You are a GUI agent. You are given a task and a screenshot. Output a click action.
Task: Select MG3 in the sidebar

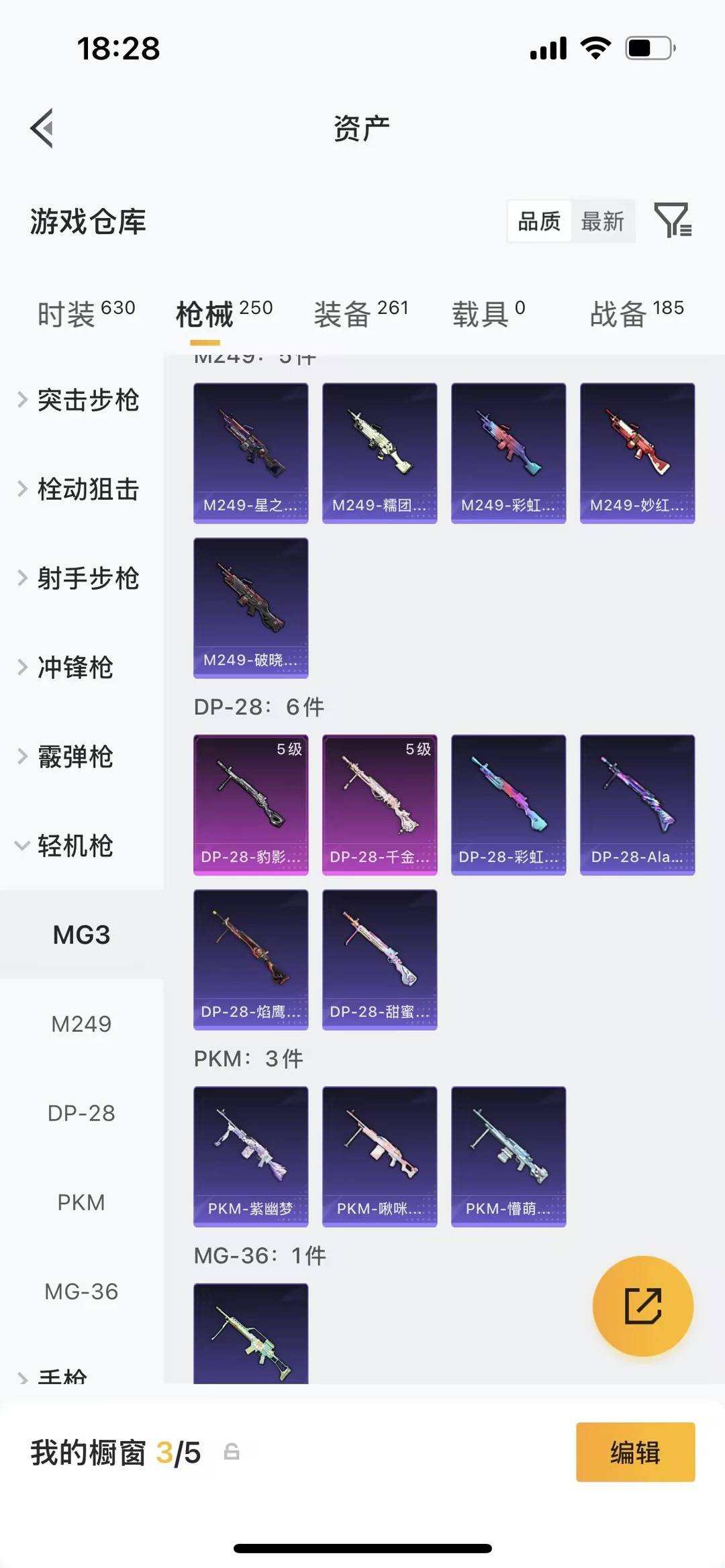[x=82, y=935]
